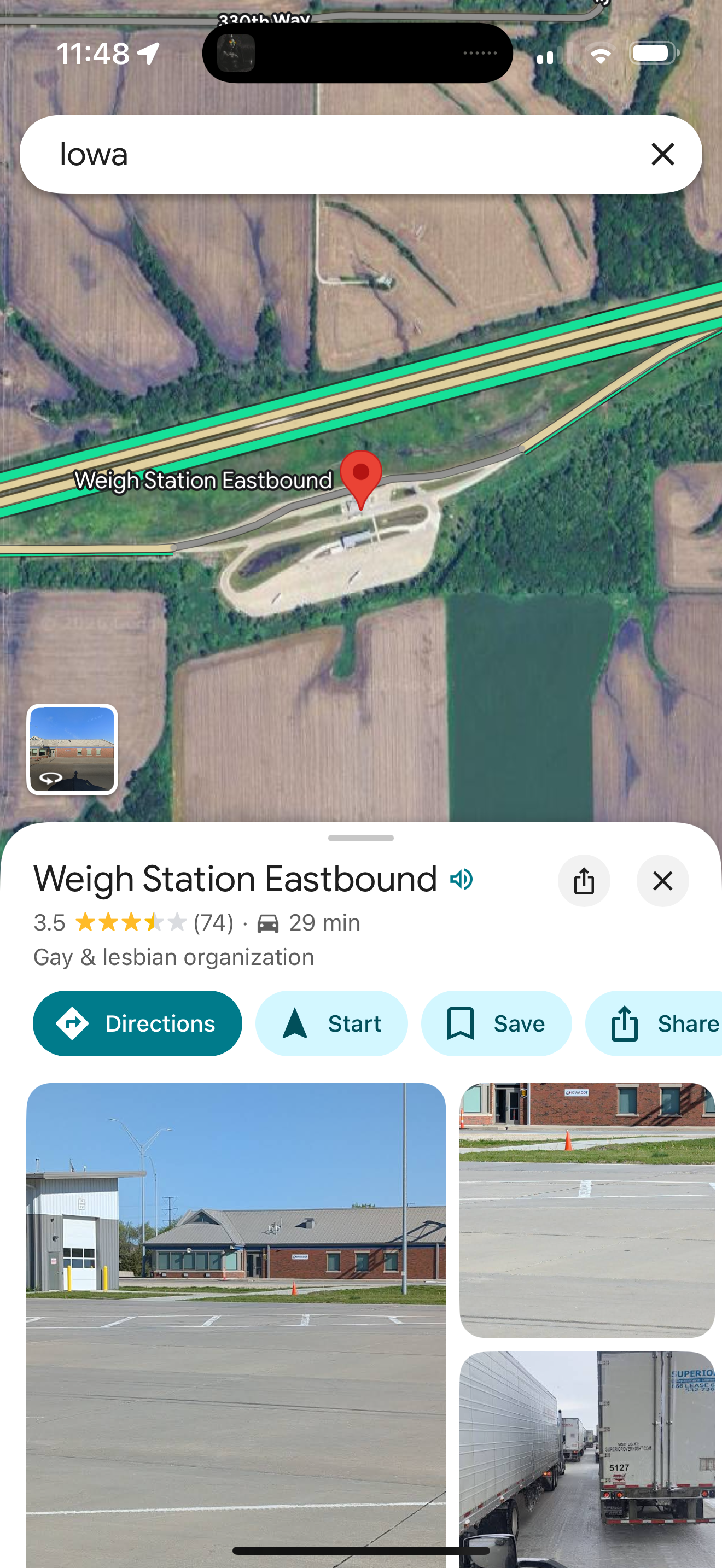Open the large photo of the station building
722x1568 pixels.
(236, 1321)
